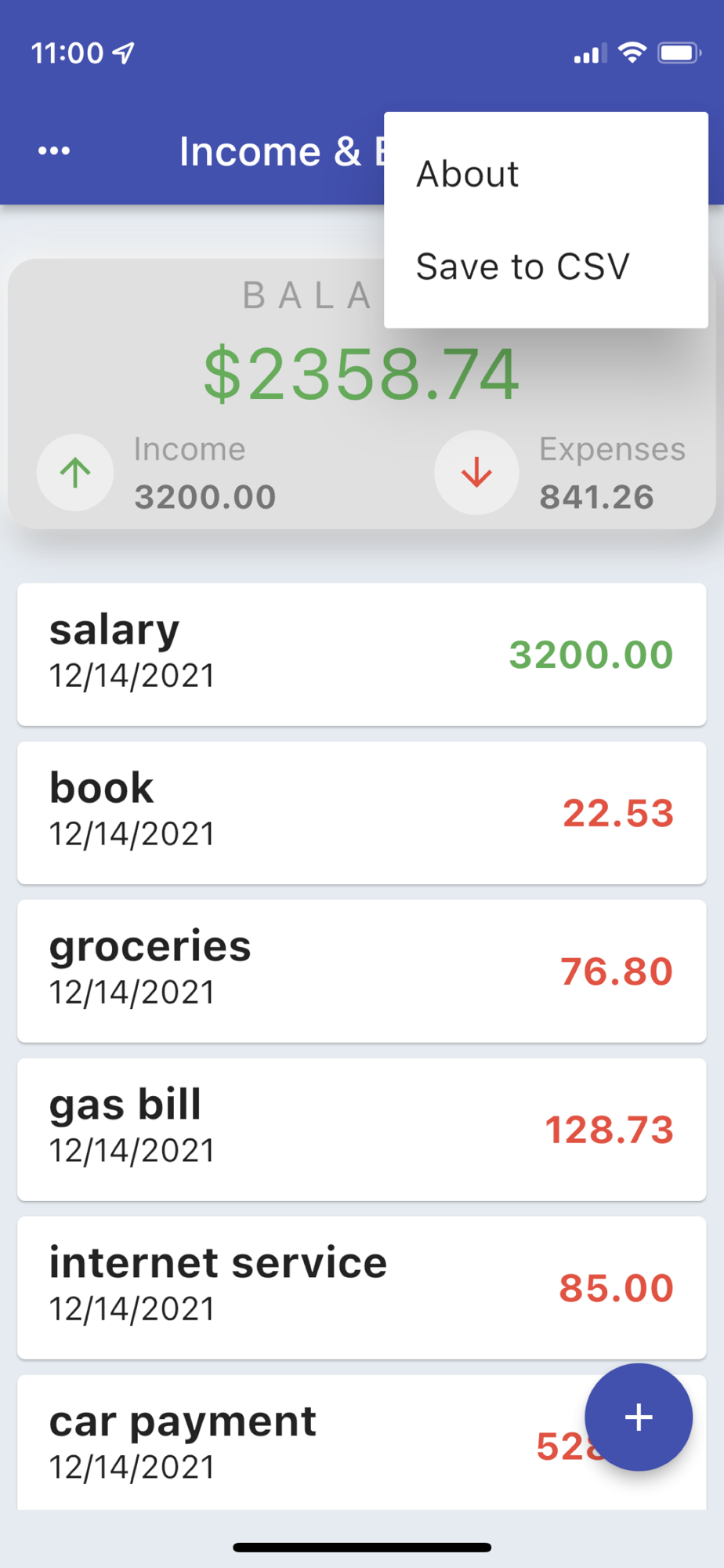Add a new transaction with plus button
This screenshot has width=724, height=1568.
pyautogui.click(x=638, y=1417)
